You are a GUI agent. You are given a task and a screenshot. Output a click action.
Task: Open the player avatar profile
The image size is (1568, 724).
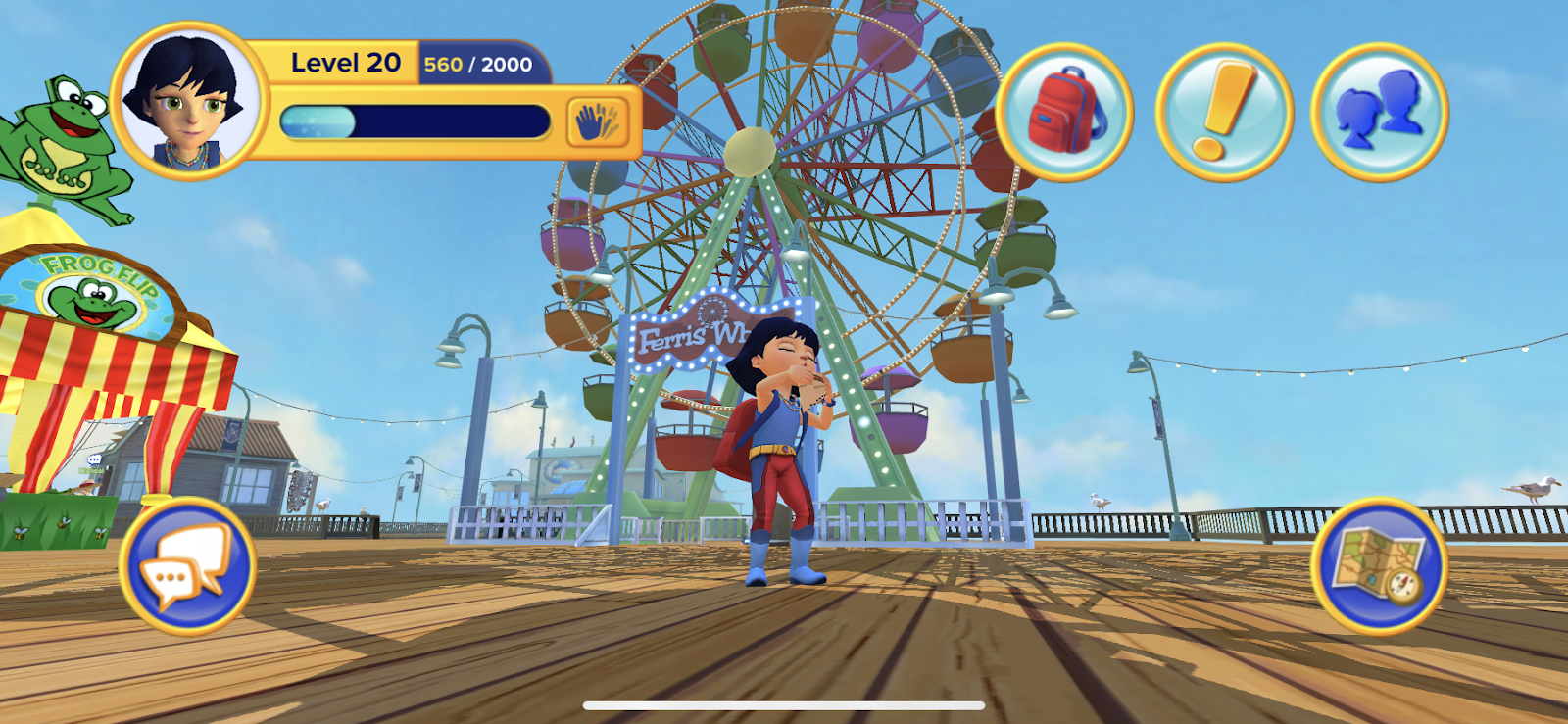click(x=189, y=101)
